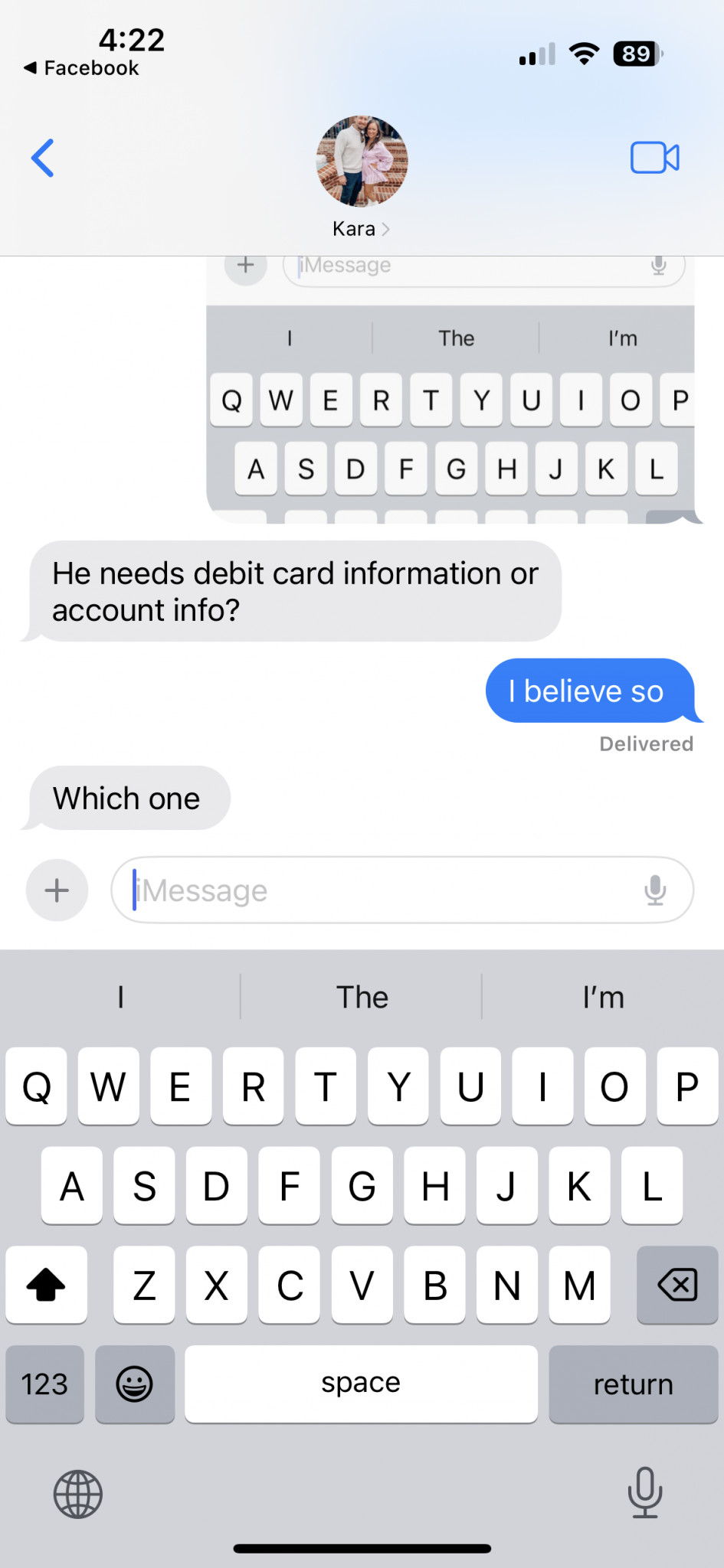
Task: Open the globe keyboard switcher
Action: coord(78,1494)
